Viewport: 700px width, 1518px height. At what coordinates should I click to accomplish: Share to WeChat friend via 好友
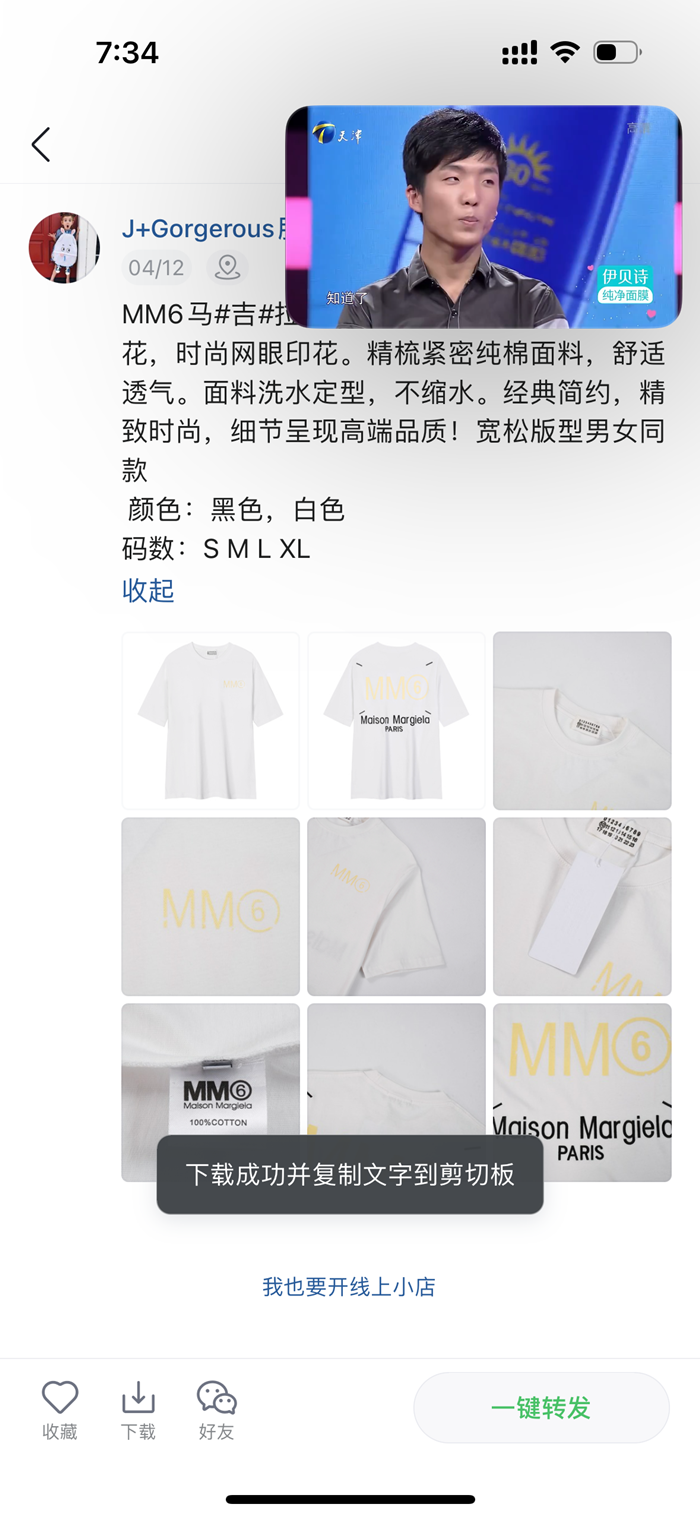(x=216, y=1410)
